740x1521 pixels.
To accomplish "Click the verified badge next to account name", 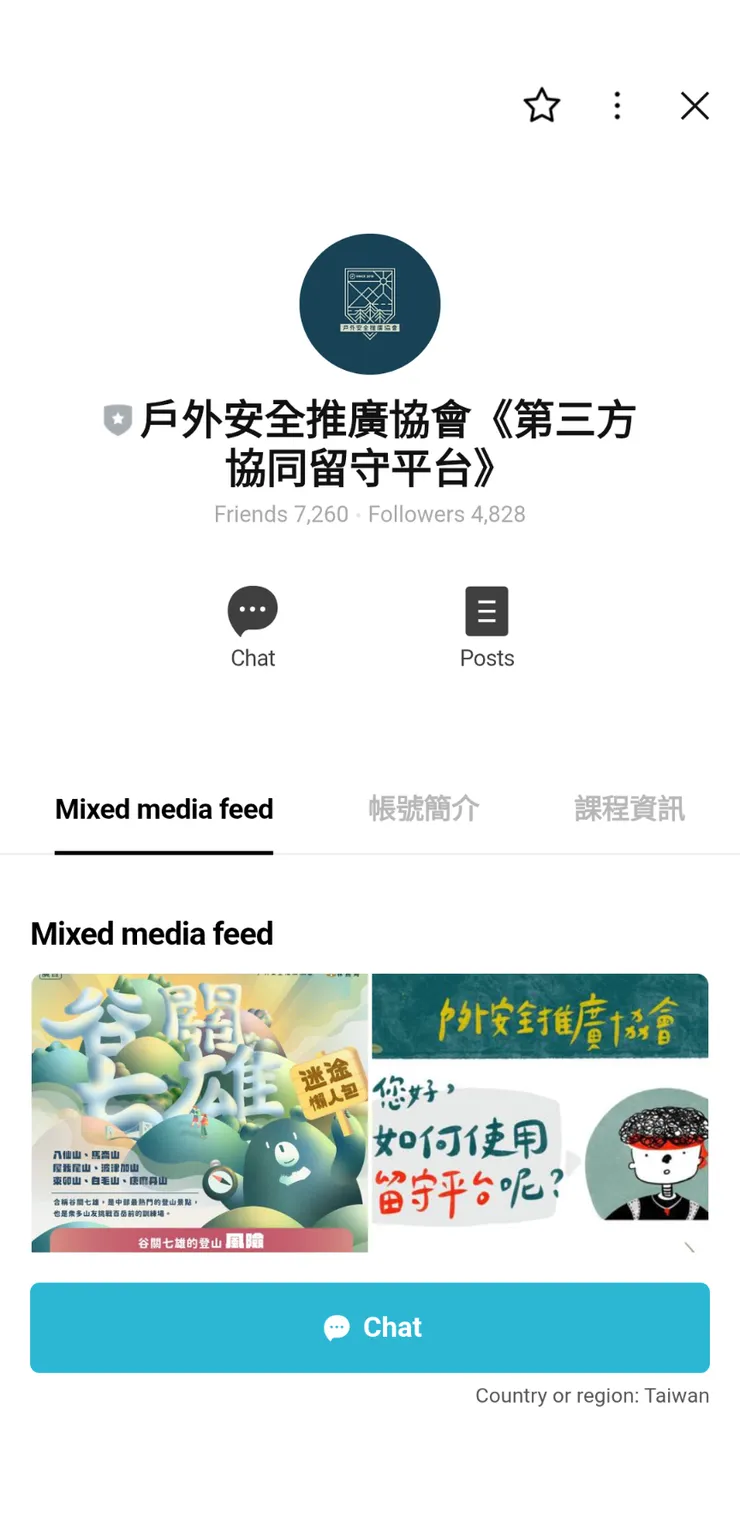I will pyautogui.click(x=117, y=420).
